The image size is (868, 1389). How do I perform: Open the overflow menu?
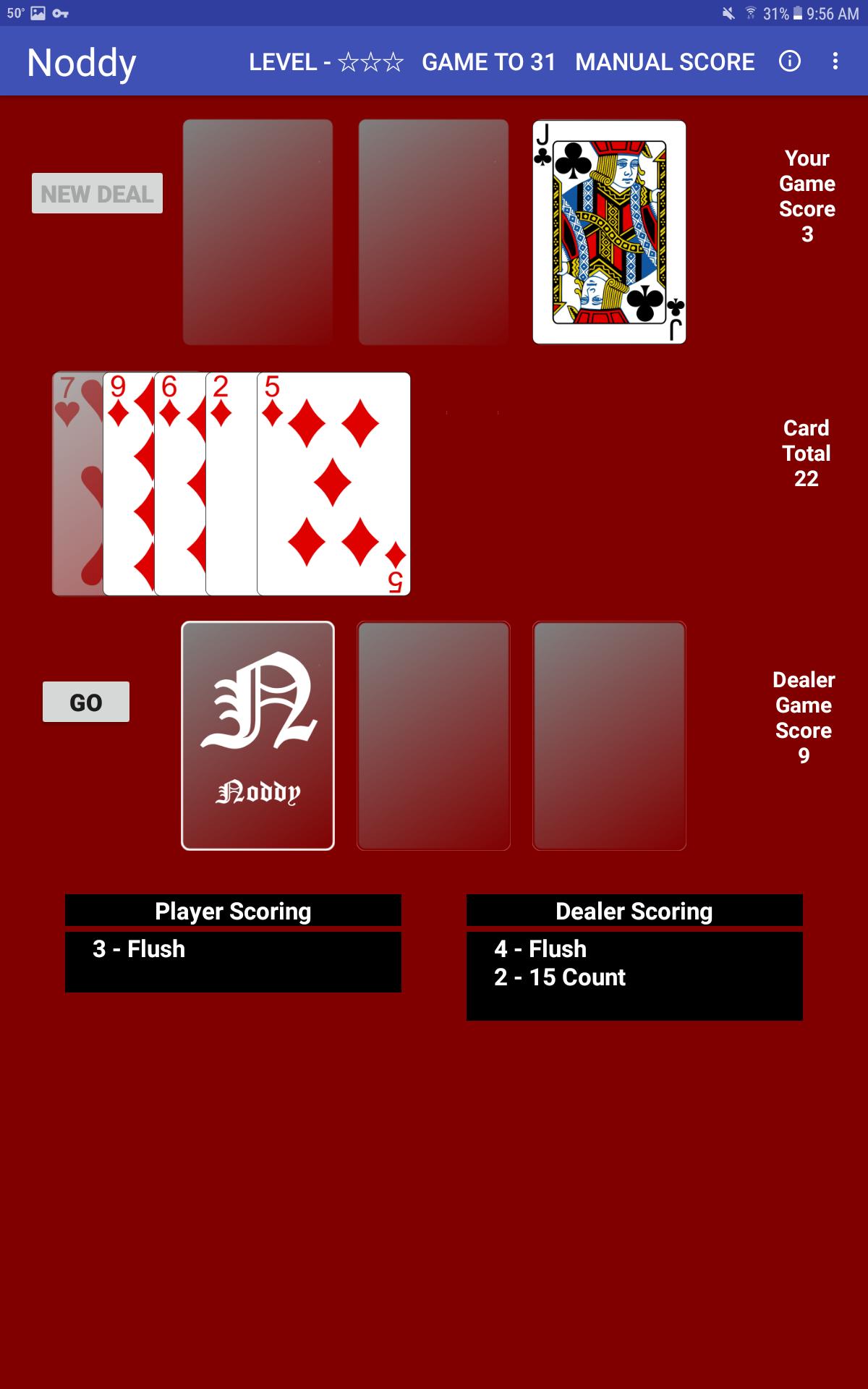pos(835,61)
